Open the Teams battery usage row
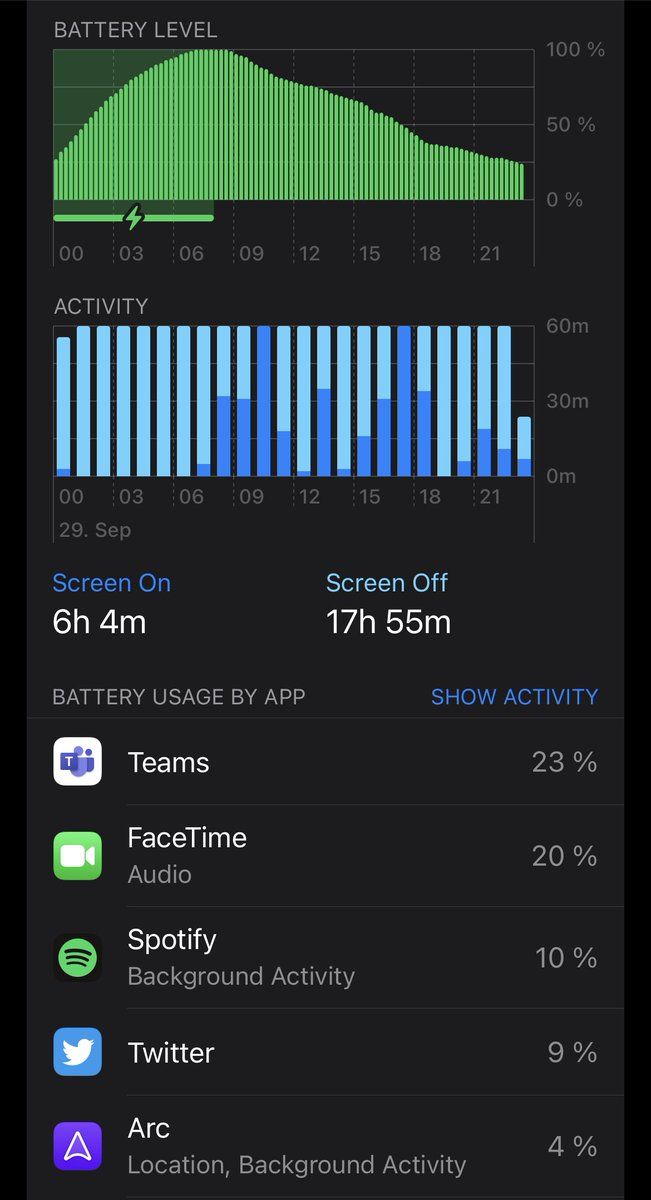This screenshot has width=651, height=1200. pyautogui.click(x=325, y=762)
